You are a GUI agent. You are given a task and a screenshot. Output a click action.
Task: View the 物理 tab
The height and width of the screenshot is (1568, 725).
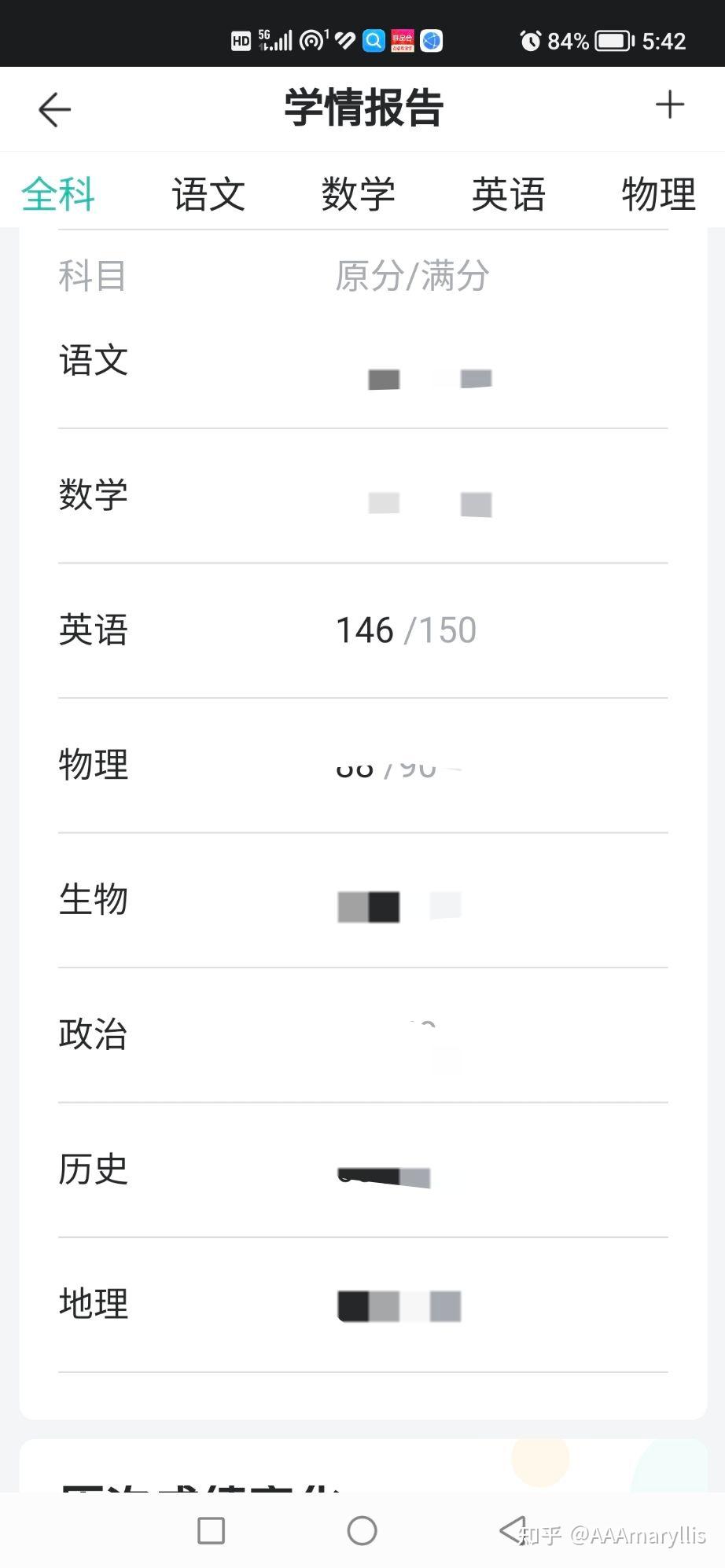[x=658, y=194]
